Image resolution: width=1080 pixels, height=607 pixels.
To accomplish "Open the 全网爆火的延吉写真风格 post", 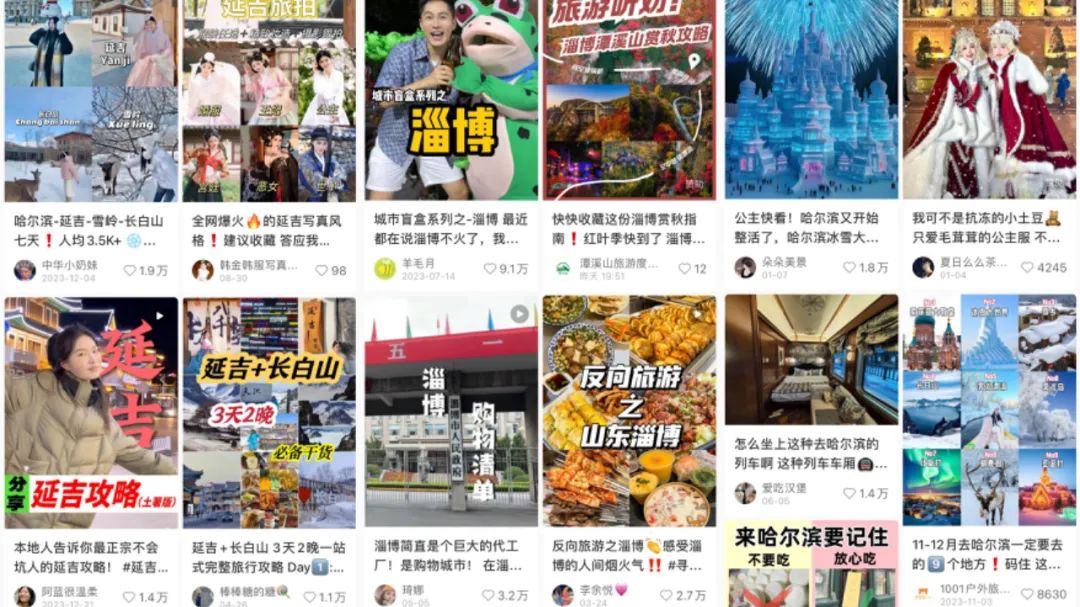I will pyautogui.click(x=269, y=100).
